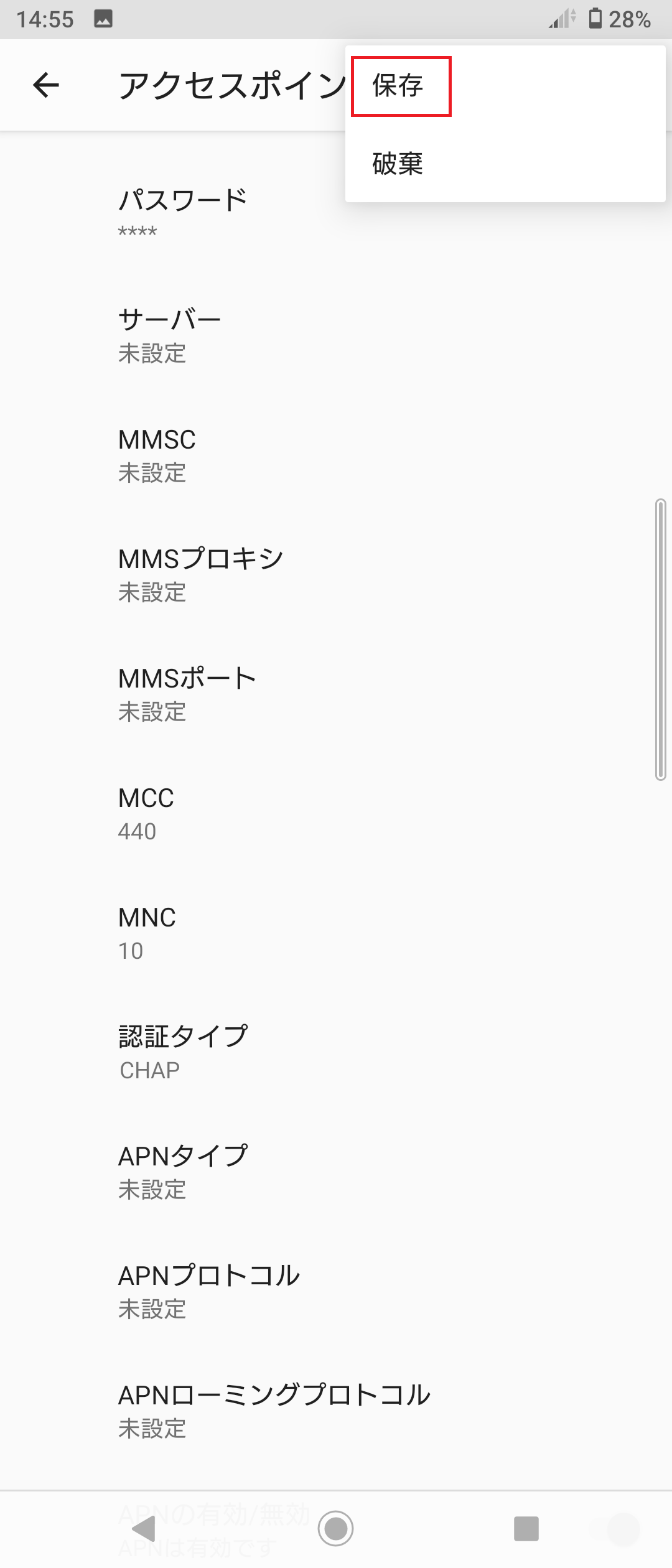Edit the MNC value 10
Screen dimensions: 672x1568
pos(249,932)
